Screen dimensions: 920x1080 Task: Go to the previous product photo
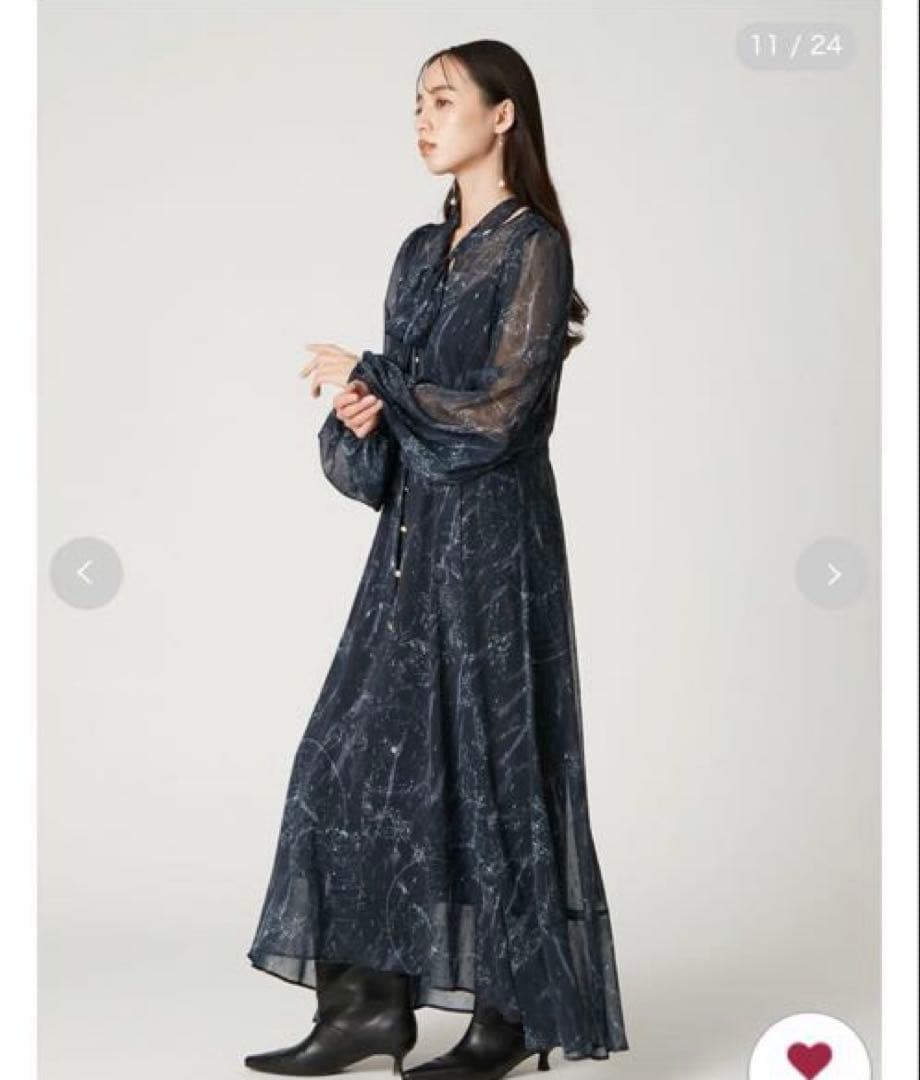(86, 573)
